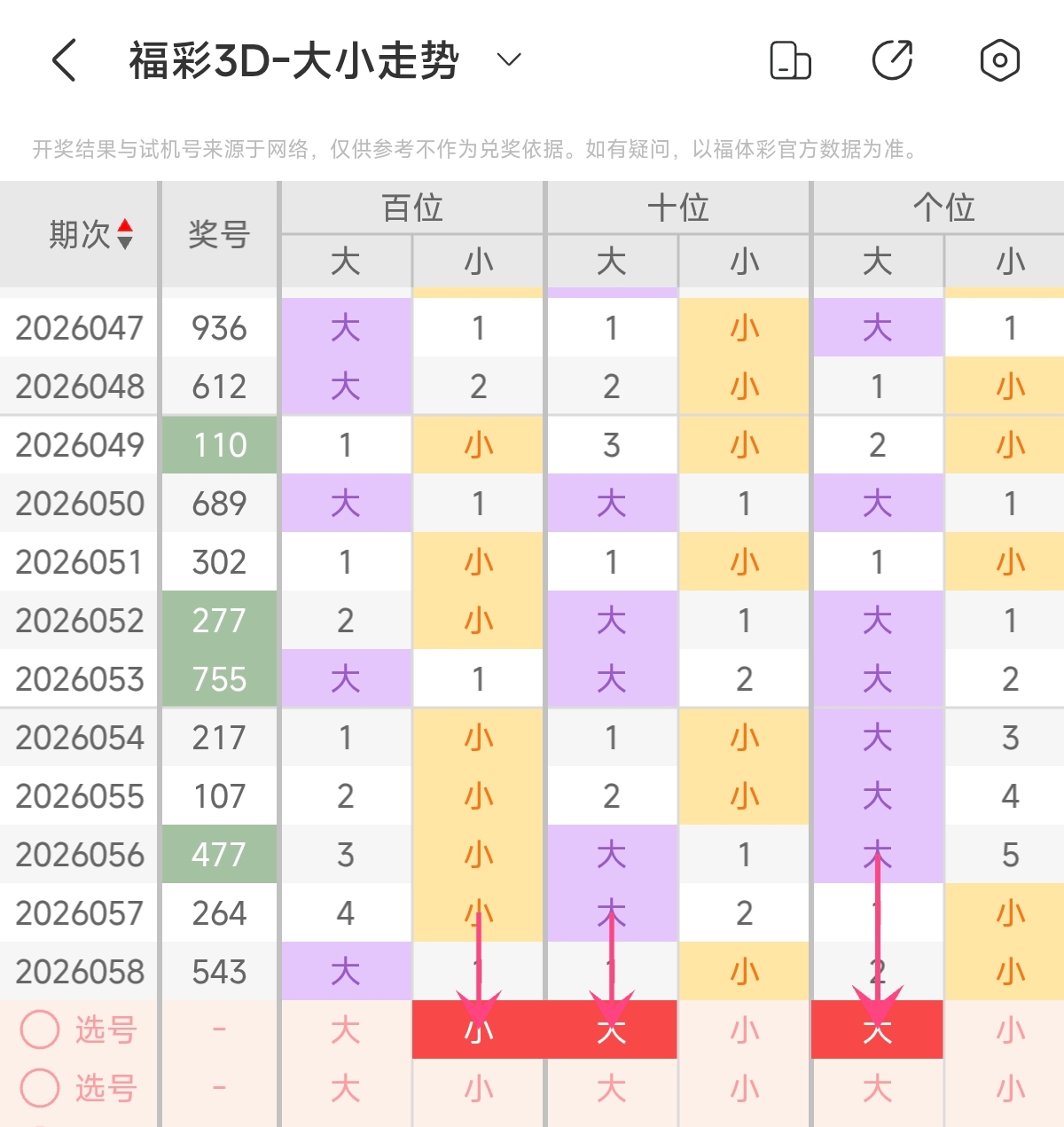1064x1127 pixels.
Task: Select 百位 大 in the first 选号 row
Action: [346, 1029]
